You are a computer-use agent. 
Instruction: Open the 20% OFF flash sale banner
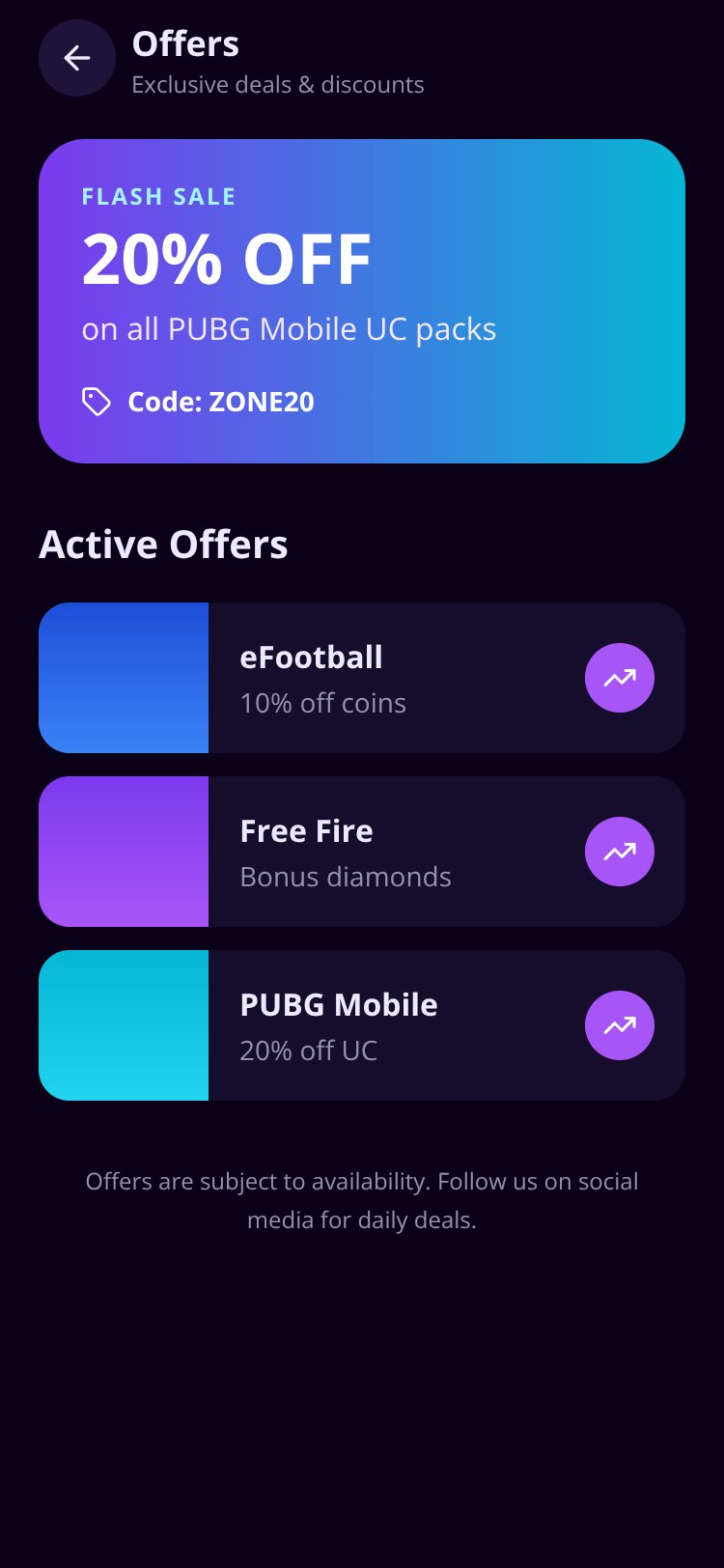click(362, 301)
